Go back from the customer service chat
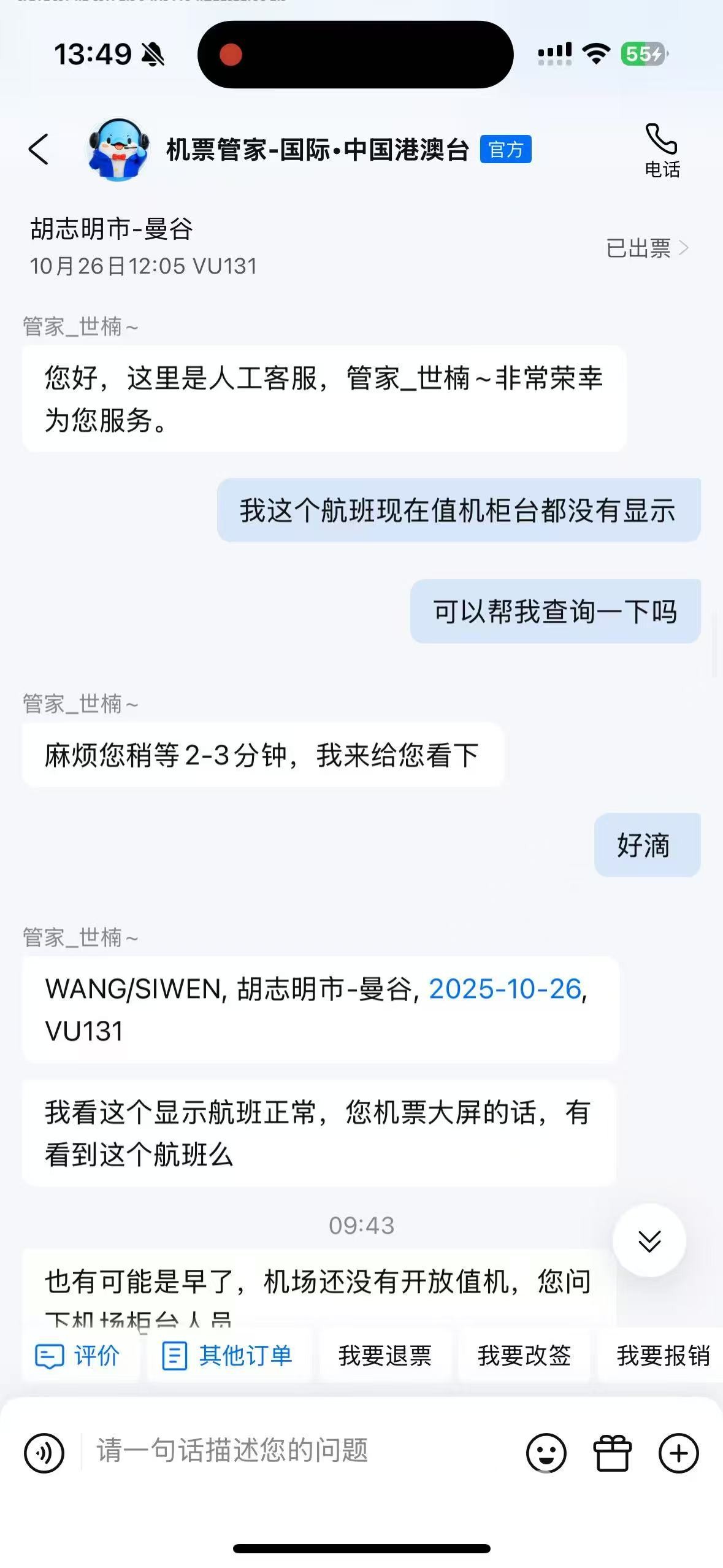The image size is (723, 1568). pyautogui.click(x=39, y=150)
